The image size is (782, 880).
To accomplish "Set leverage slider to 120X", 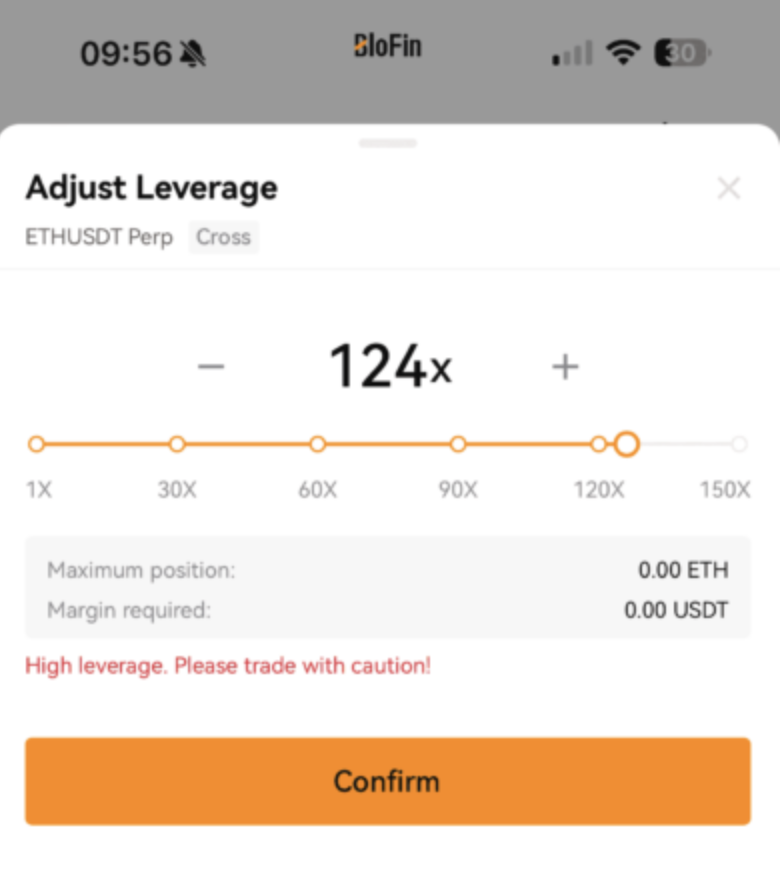I will [598, 444].
